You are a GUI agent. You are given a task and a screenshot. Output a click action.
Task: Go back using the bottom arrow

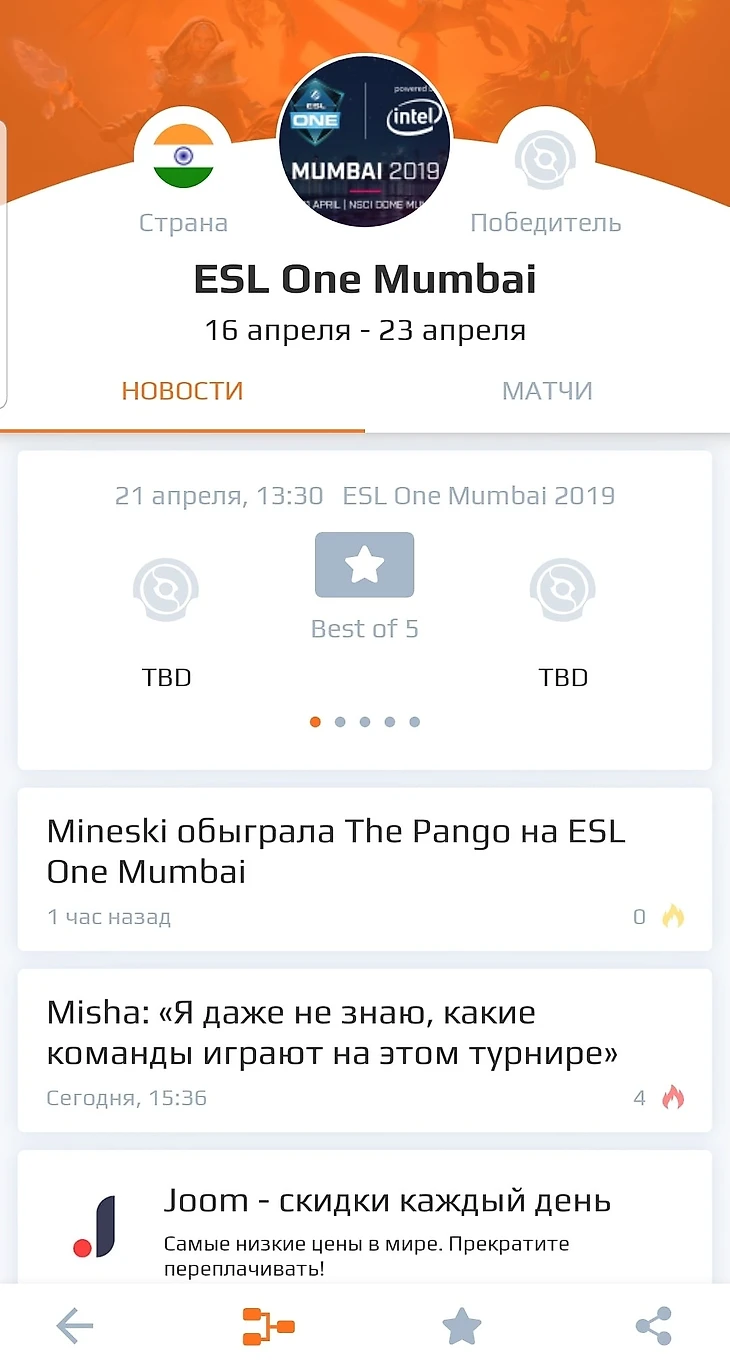75,1327
